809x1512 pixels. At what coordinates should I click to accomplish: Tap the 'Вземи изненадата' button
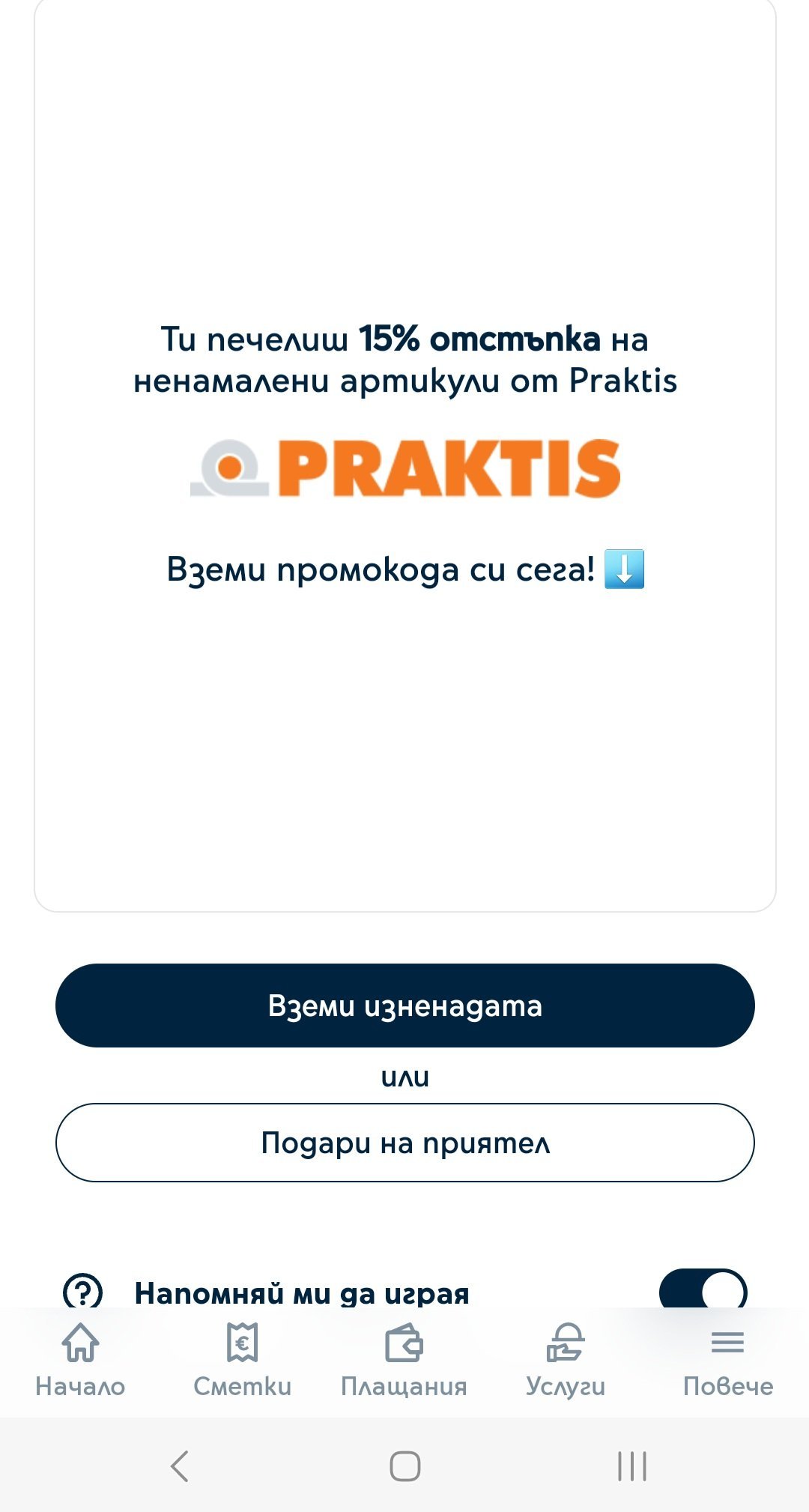coord(404,1006)
